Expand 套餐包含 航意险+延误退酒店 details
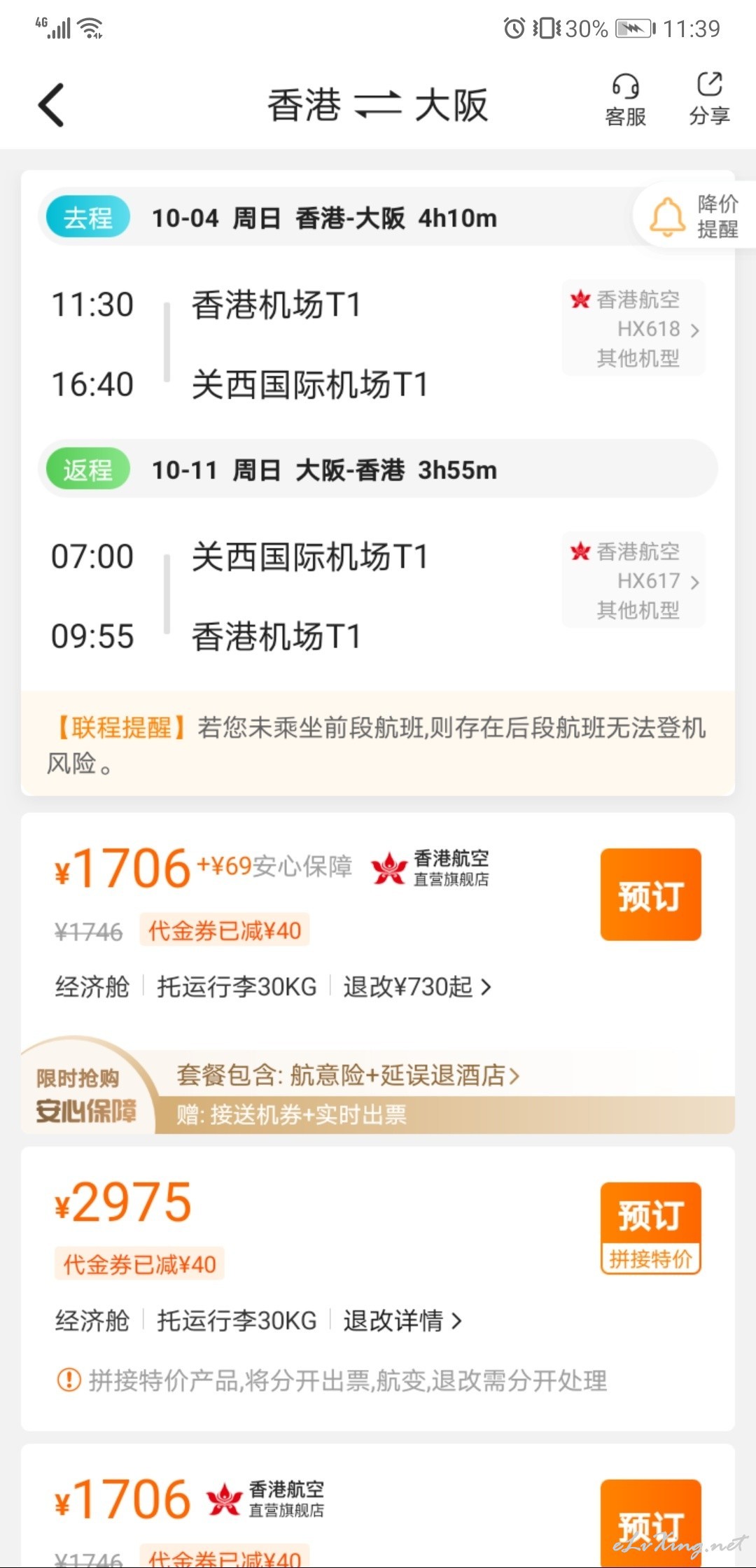756x1568 pixels. coord(348,1074)
